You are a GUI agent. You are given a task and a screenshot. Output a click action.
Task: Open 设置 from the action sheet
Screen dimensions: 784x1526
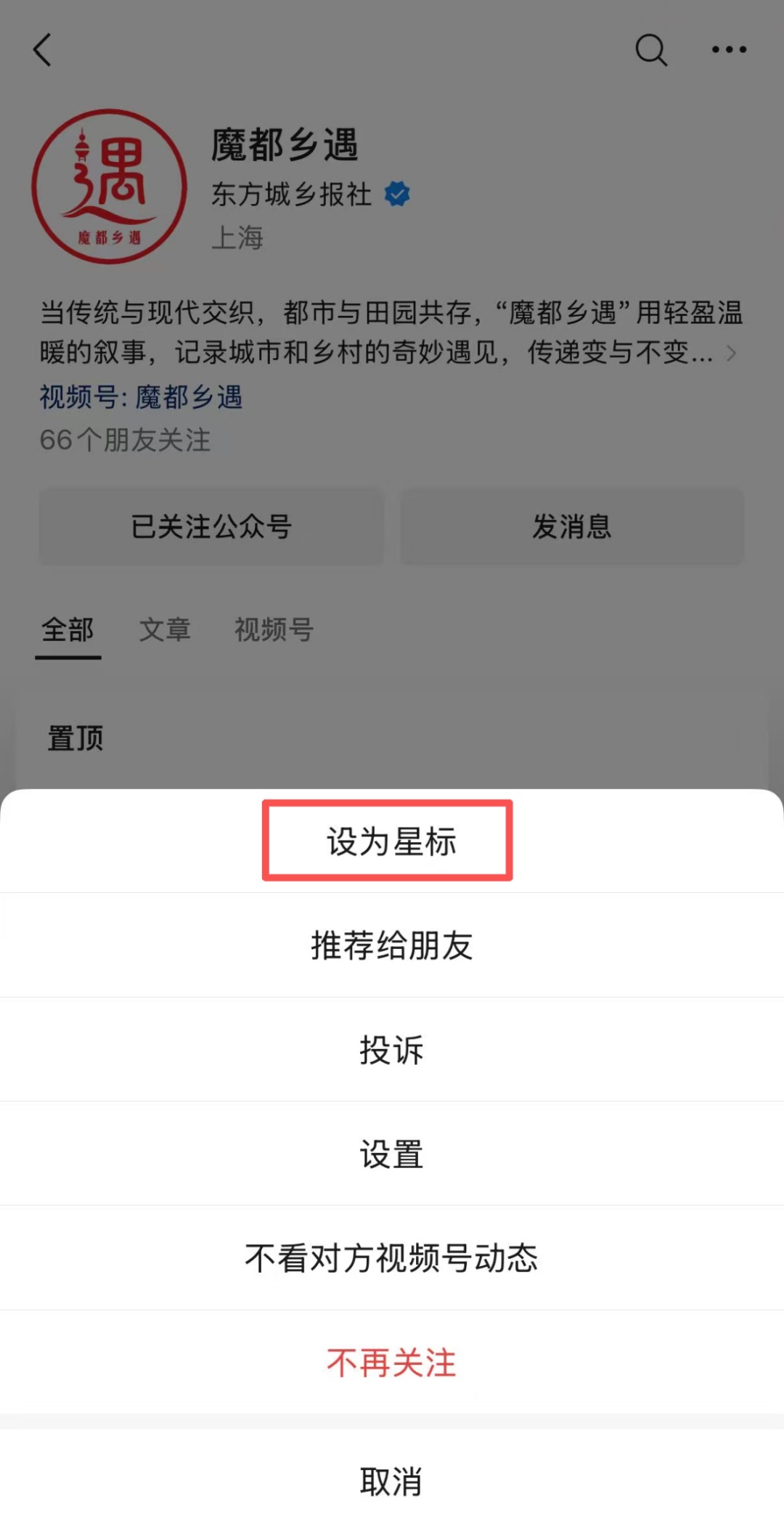tap(391, 1154)
